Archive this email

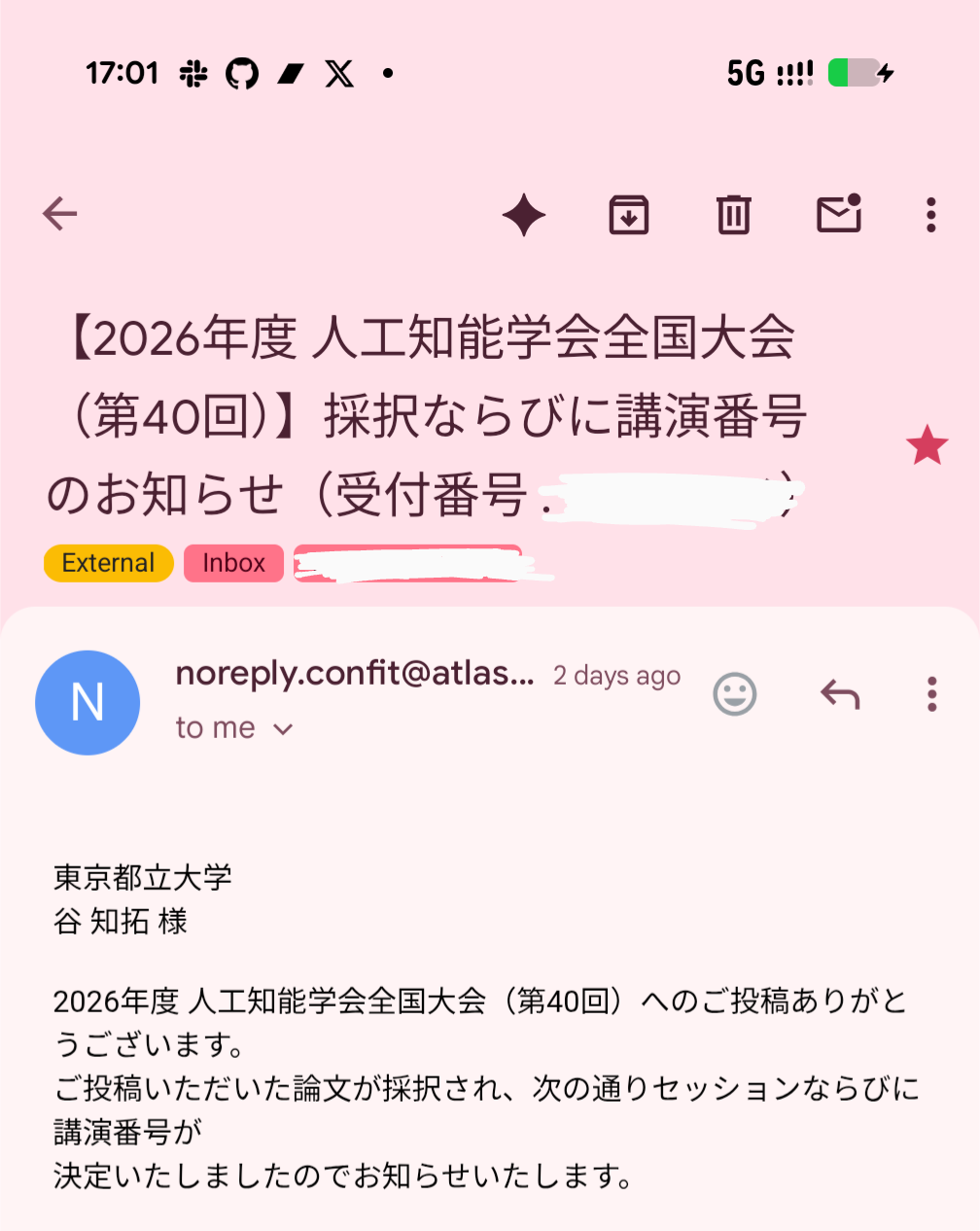629,215
